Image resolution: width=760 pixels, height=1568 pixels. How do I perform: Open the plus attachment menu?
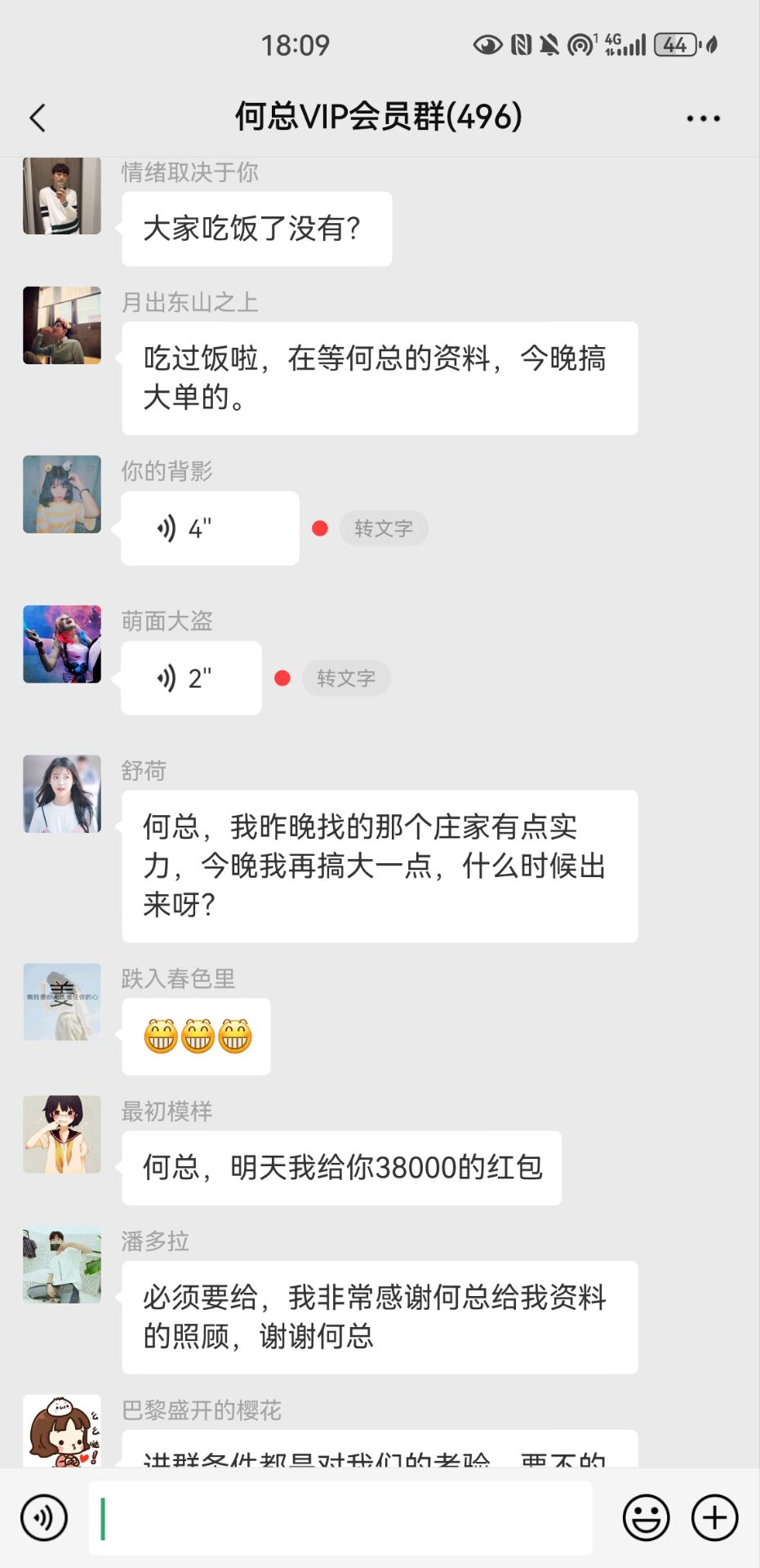[x=714, y=1517]
